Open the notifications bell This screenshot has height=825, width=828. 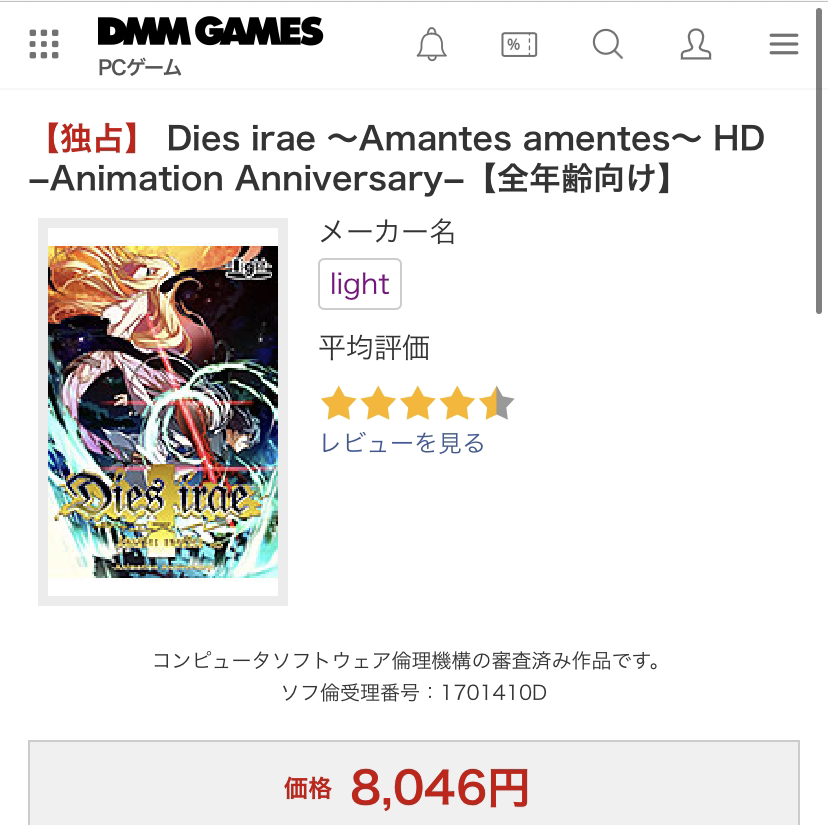click(432, 44)
